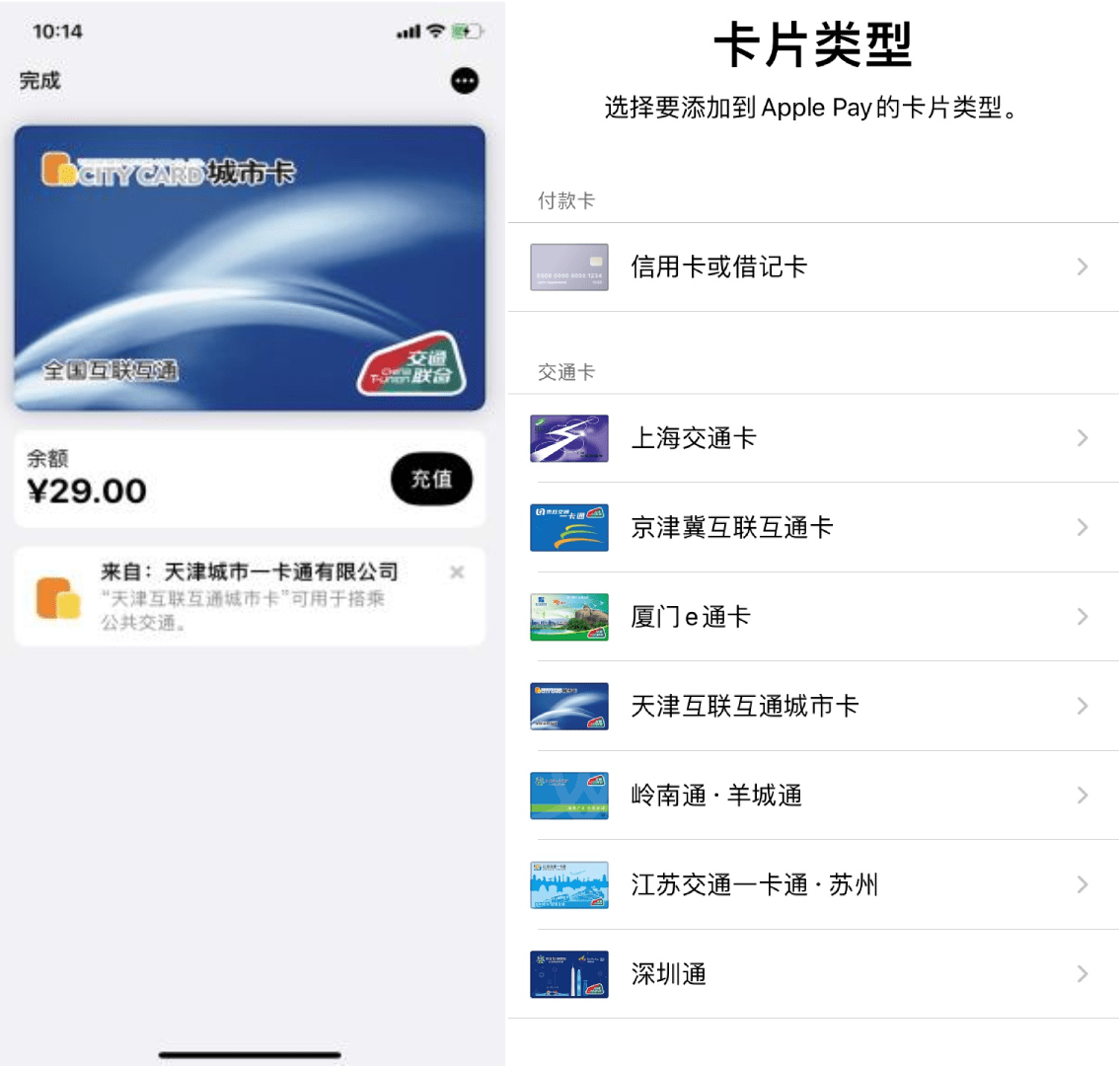The width and height of the screenshot is (1120, 1066).
Task: Add 京津冀互联互通卡
Action: [x=813, y=527]
